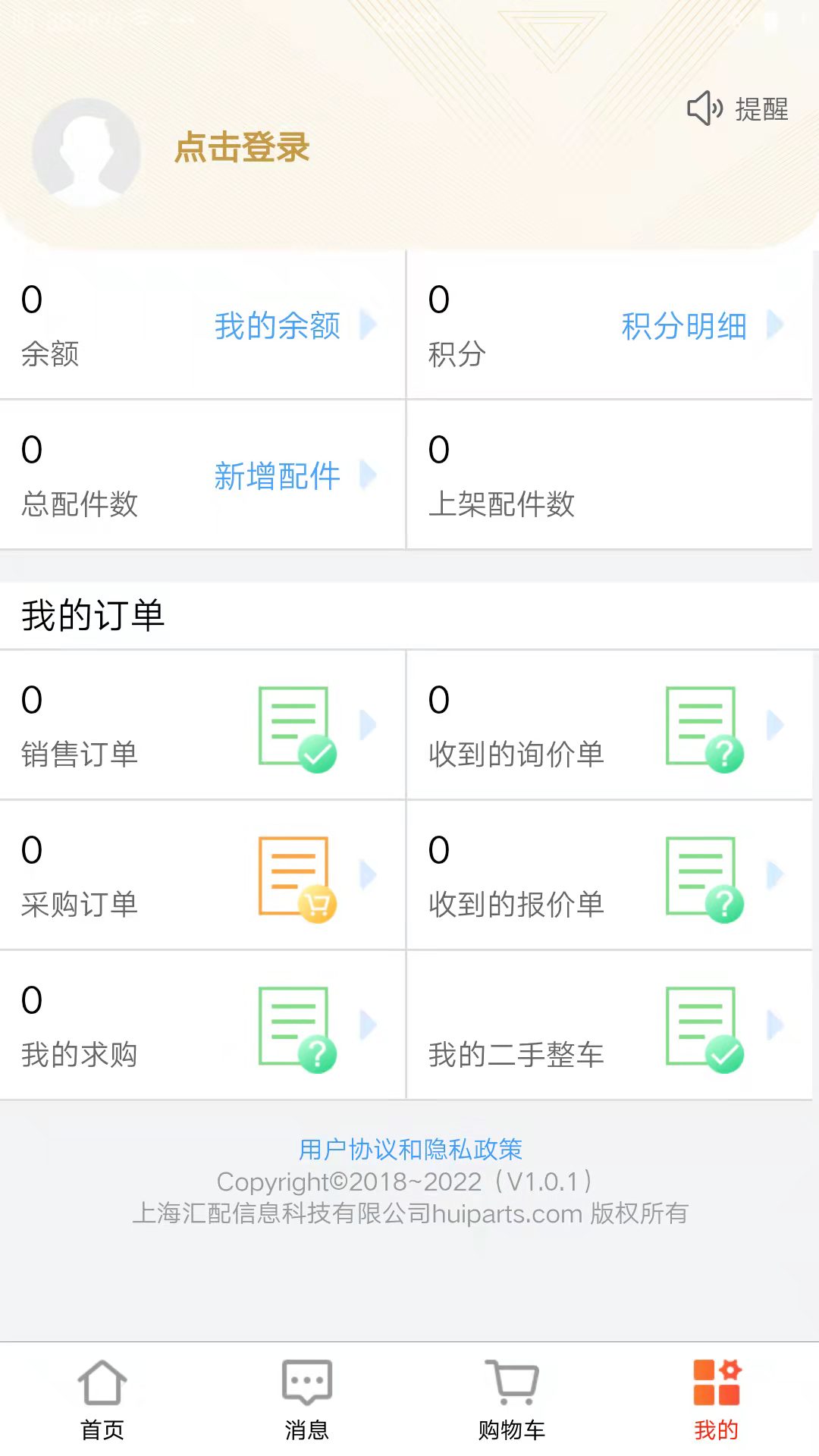Image resolution: width=819 pixels, height=1456 pixels.
Task: Tap the orange cart document icon for 采购订单
Action: pyautogui.click(x=293, y=876)
